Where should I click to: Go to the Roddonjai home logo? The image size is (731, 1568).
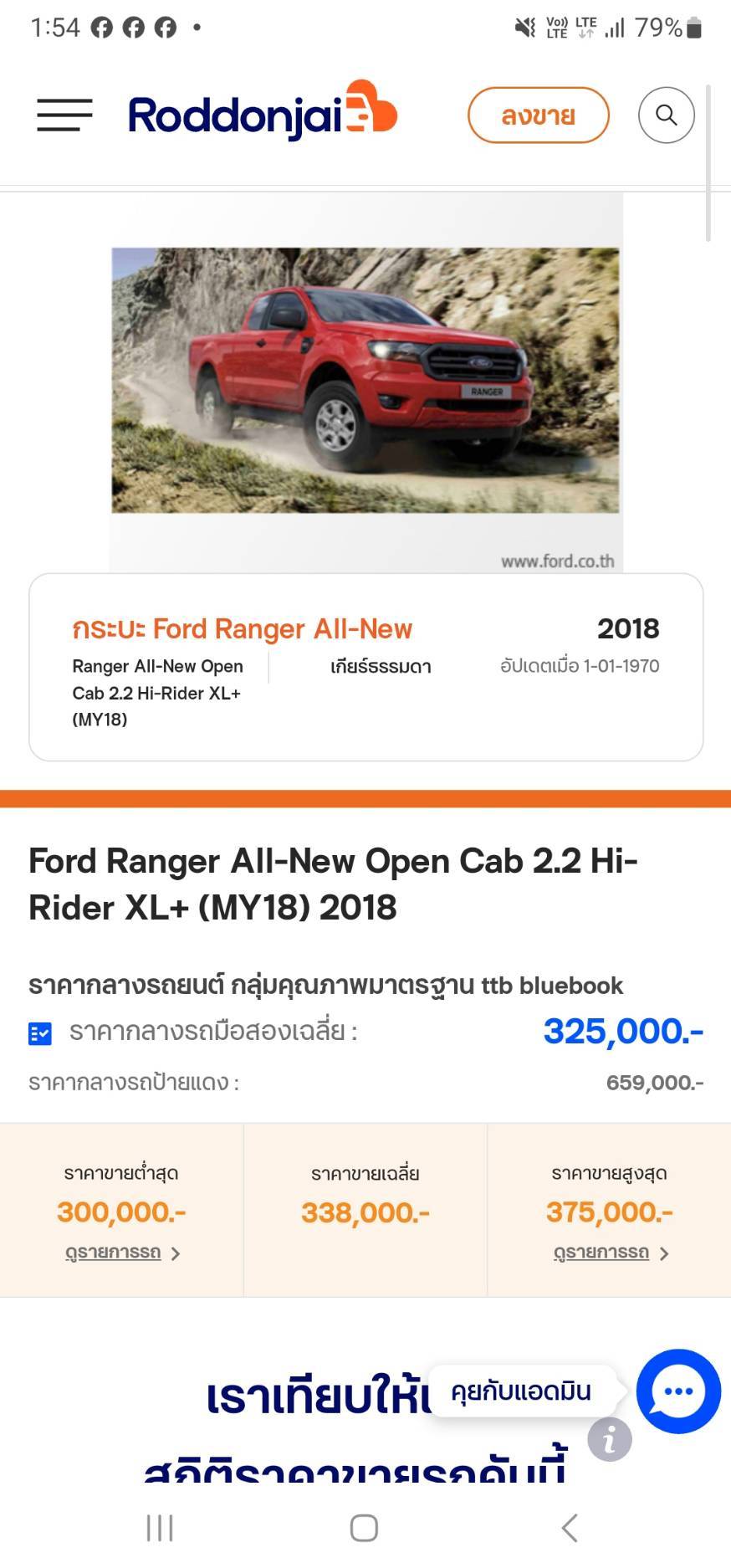coord(262,114)
